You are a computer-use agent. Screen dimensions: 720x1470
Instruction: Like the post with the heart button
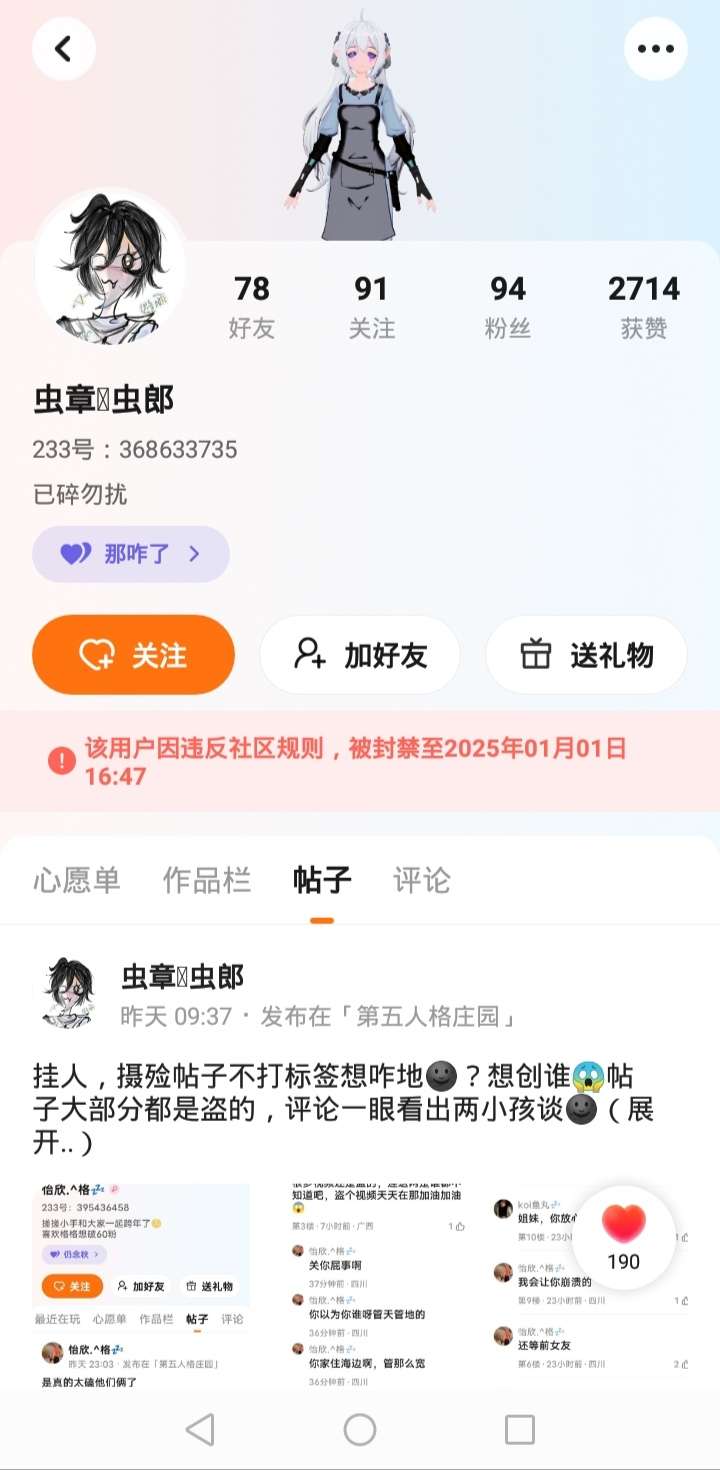(x=623, y=1236)
